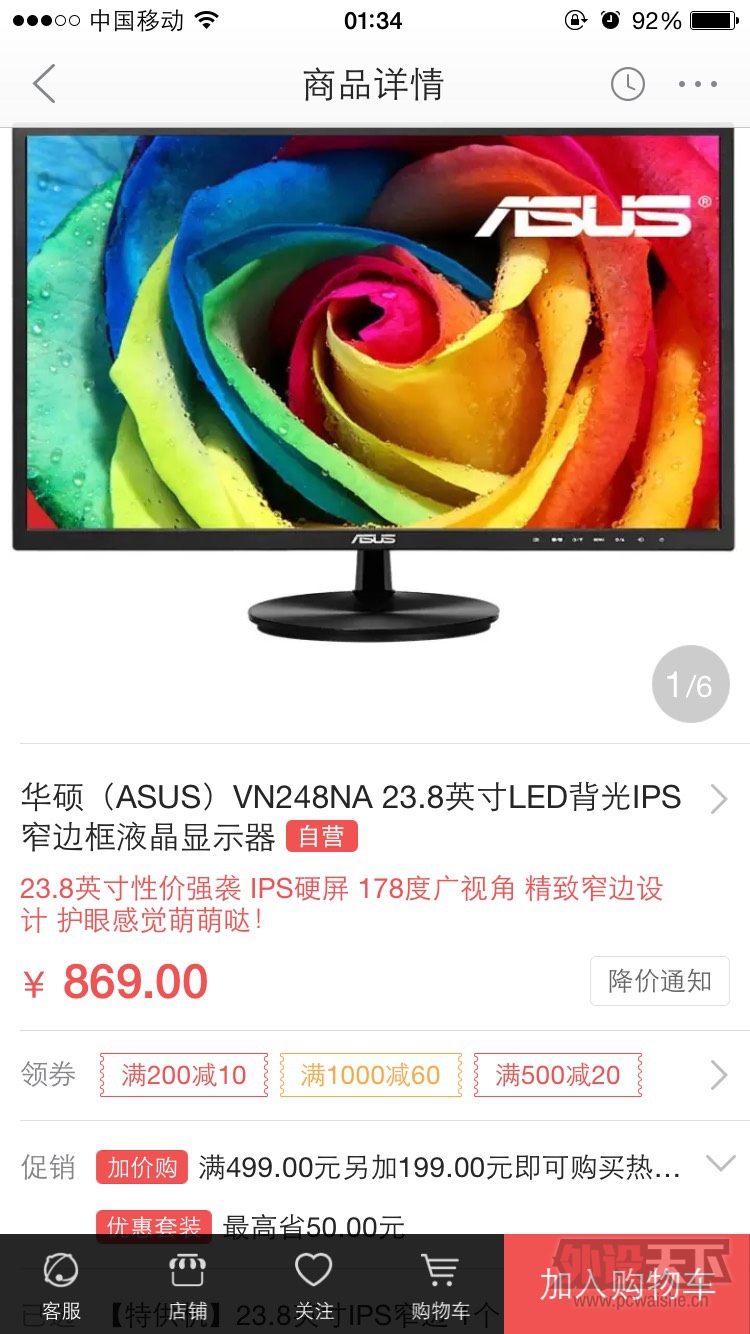Open more options with the ellipsis icon

pyautogui.click(x=697, y=84)
